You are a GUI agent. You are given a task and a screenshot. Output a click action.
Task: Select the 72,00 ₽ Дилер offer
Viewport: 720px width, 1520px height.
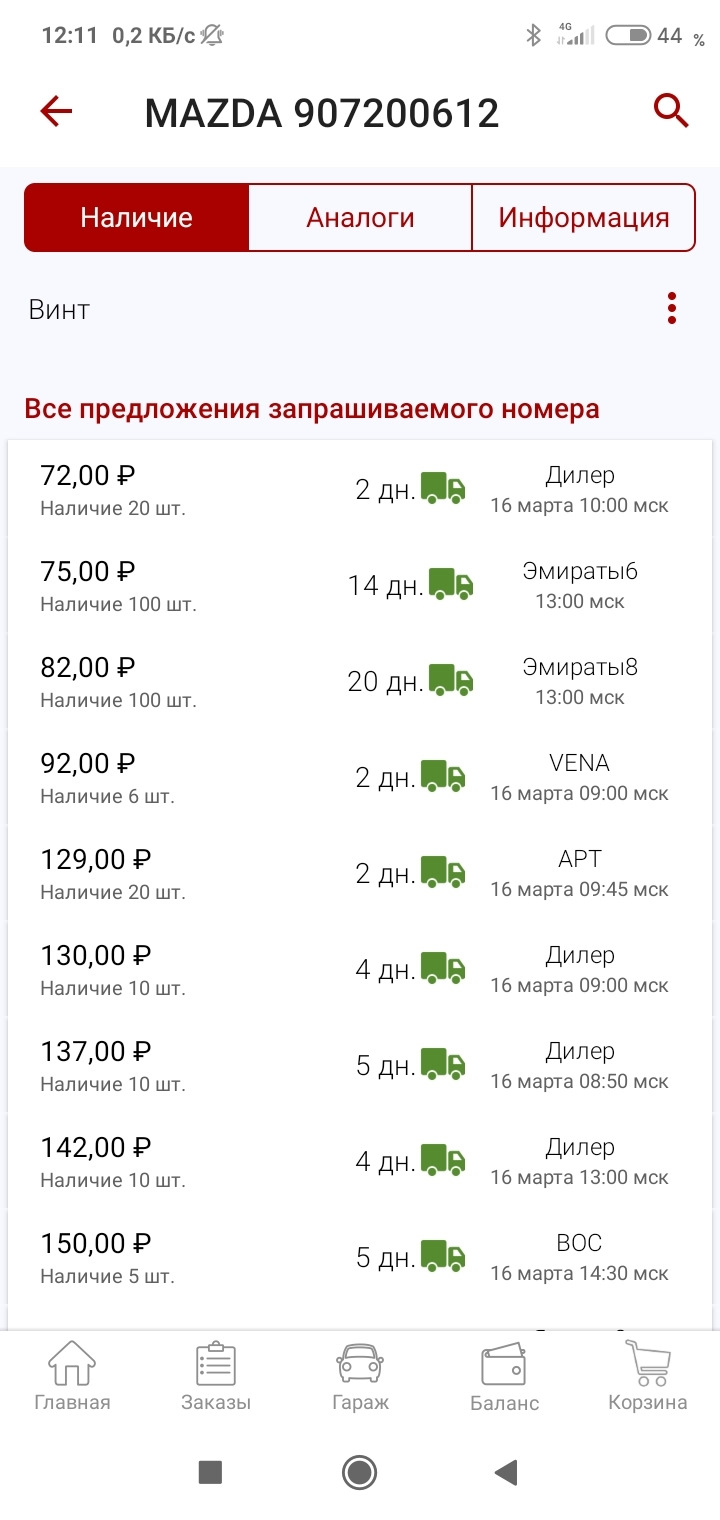360,487
